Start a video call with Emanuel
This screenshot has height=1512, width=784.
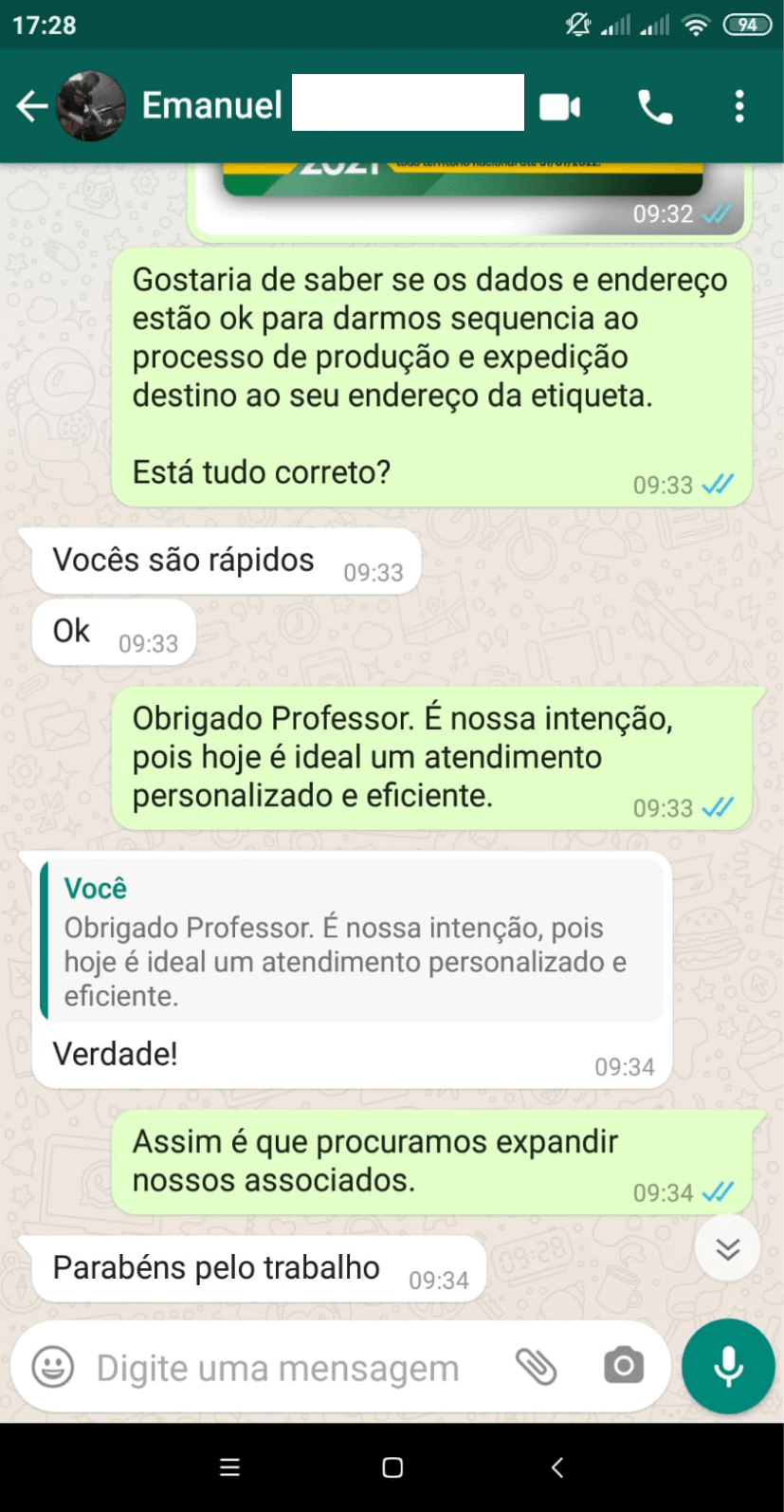[559, 107]
